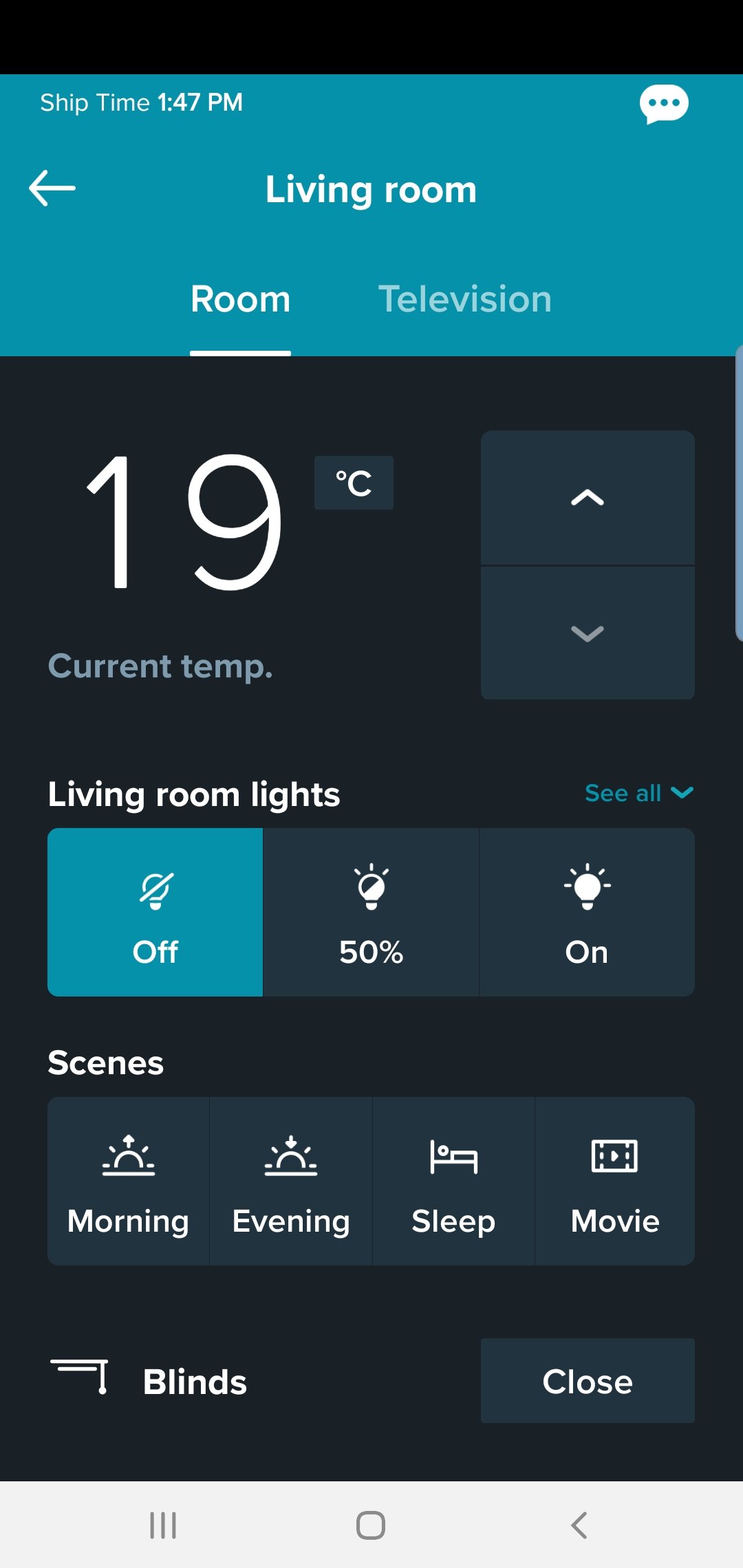Close the blinds
This screenshot has width=743, height=1568.
pyautogui.click(x=588, y=1381)
